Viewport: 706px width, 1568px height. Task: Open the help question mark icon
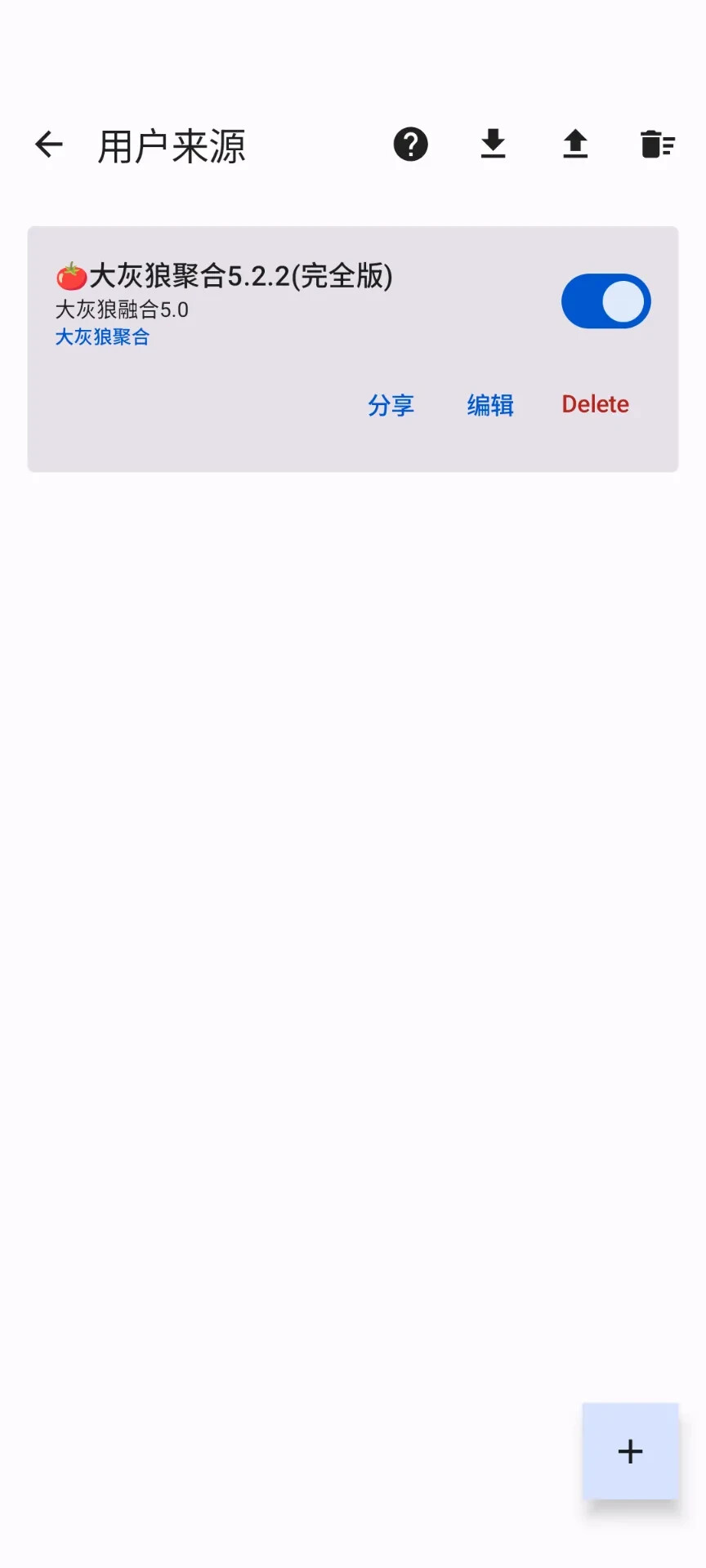[410, 145]
